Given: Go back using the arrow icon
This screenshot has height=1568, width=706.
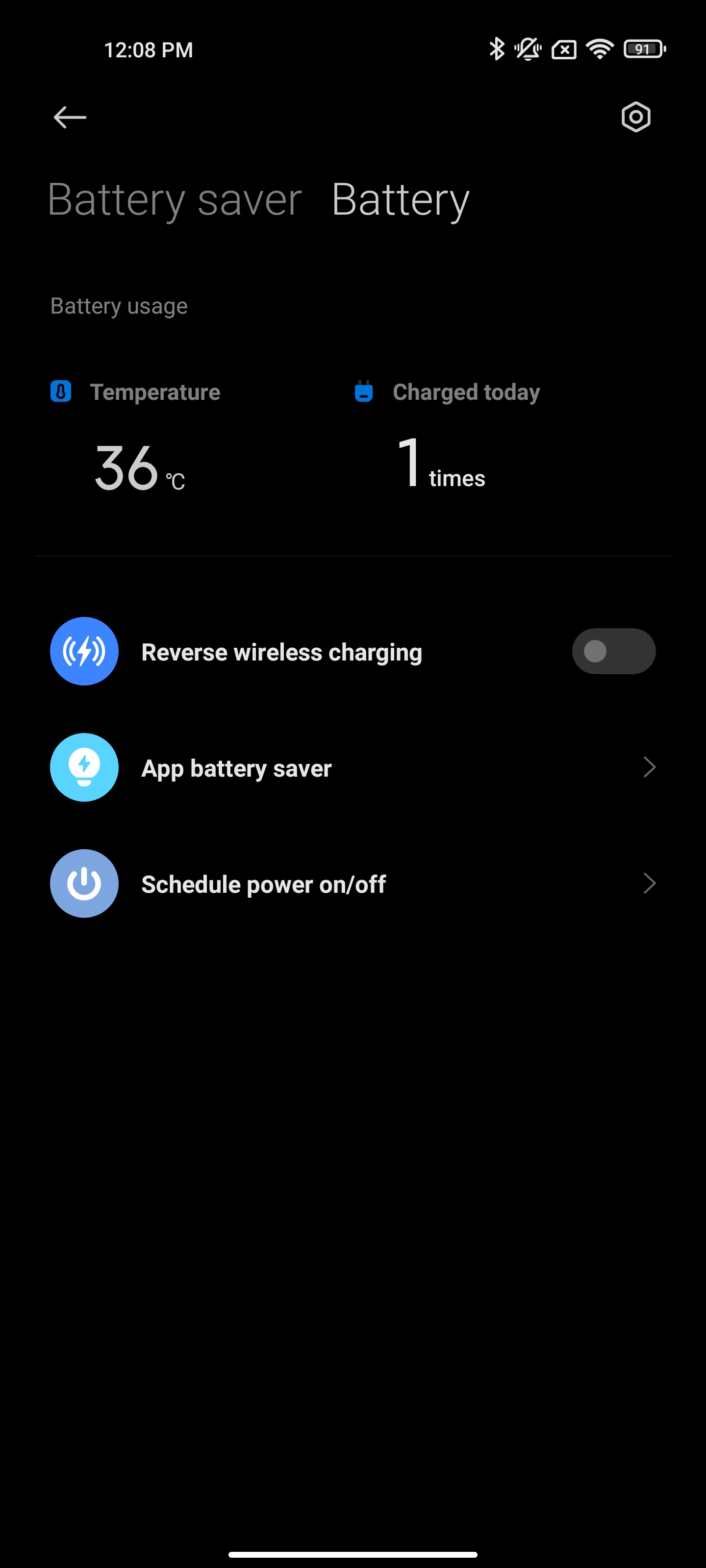Looking at the screenshot, I should 70,117.
